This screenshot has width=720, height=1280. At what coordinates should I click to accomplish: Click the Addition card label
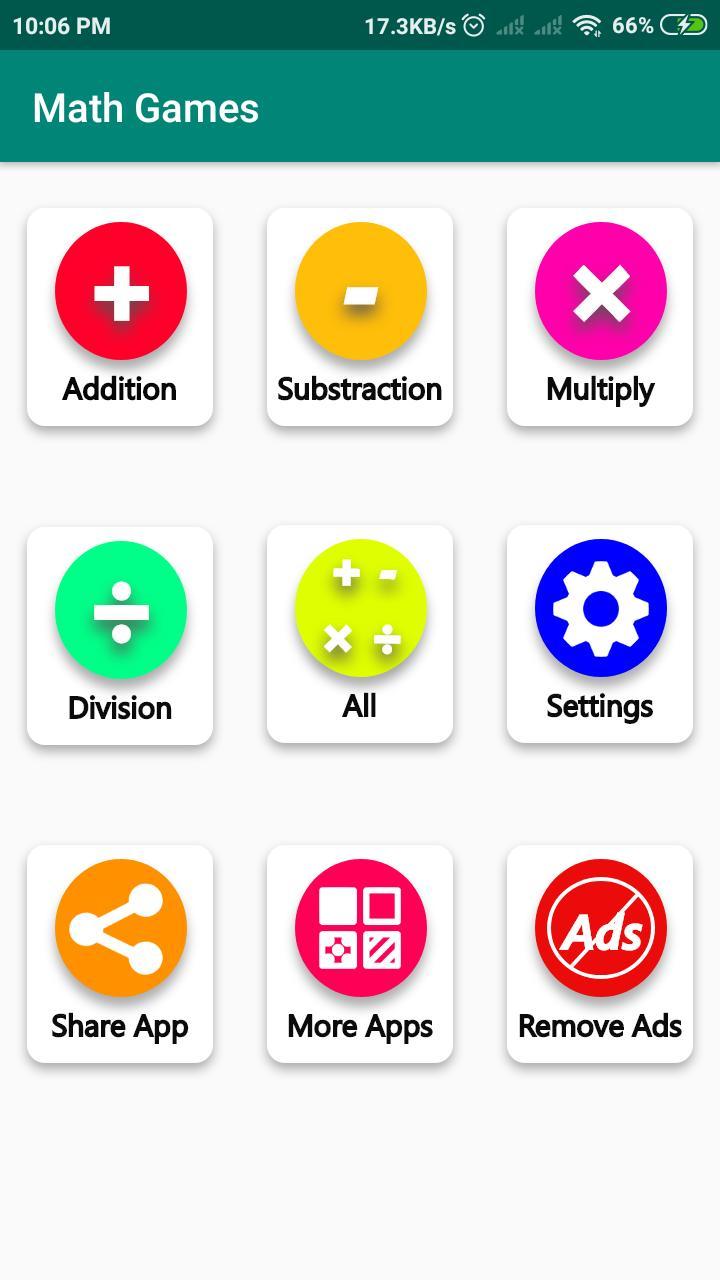pos(119,389)
